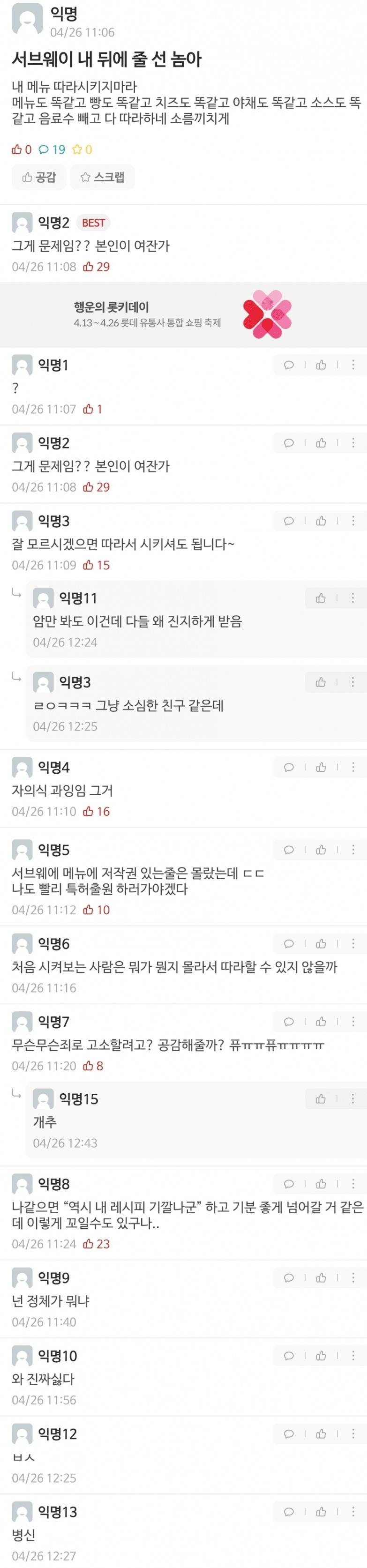Tap the 공감 button under the post
Screen dimensions: 367x1568
coord(39,177)
